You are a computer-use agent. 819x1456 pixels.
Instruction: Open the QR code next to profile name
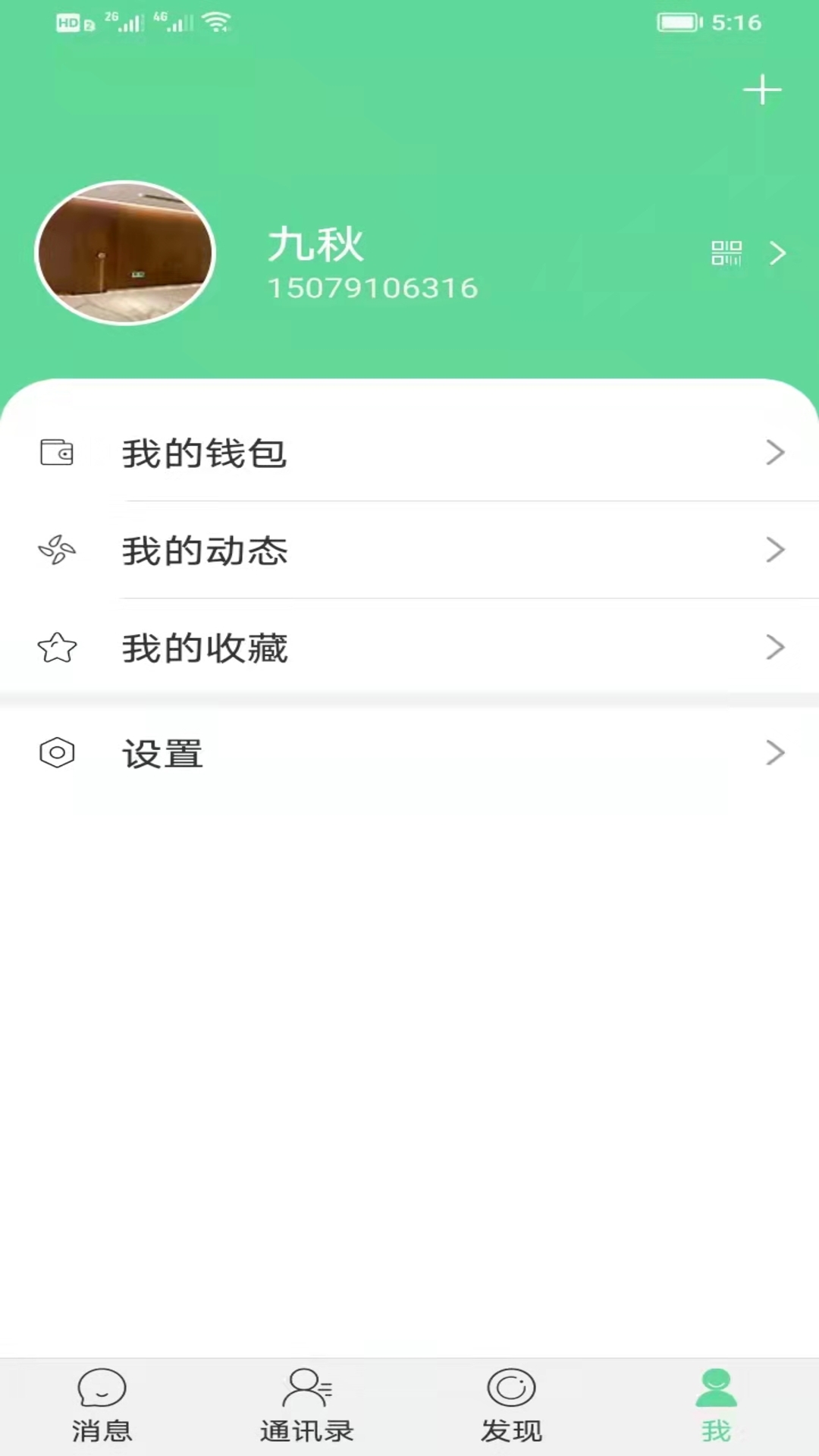pos(726,253)
